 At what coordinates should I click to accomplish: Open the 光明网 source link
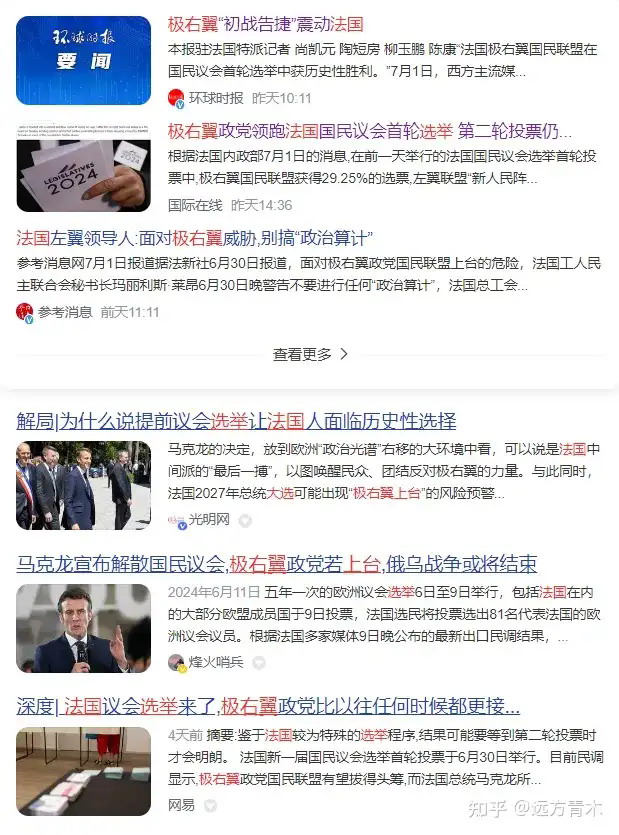point(208,520)
